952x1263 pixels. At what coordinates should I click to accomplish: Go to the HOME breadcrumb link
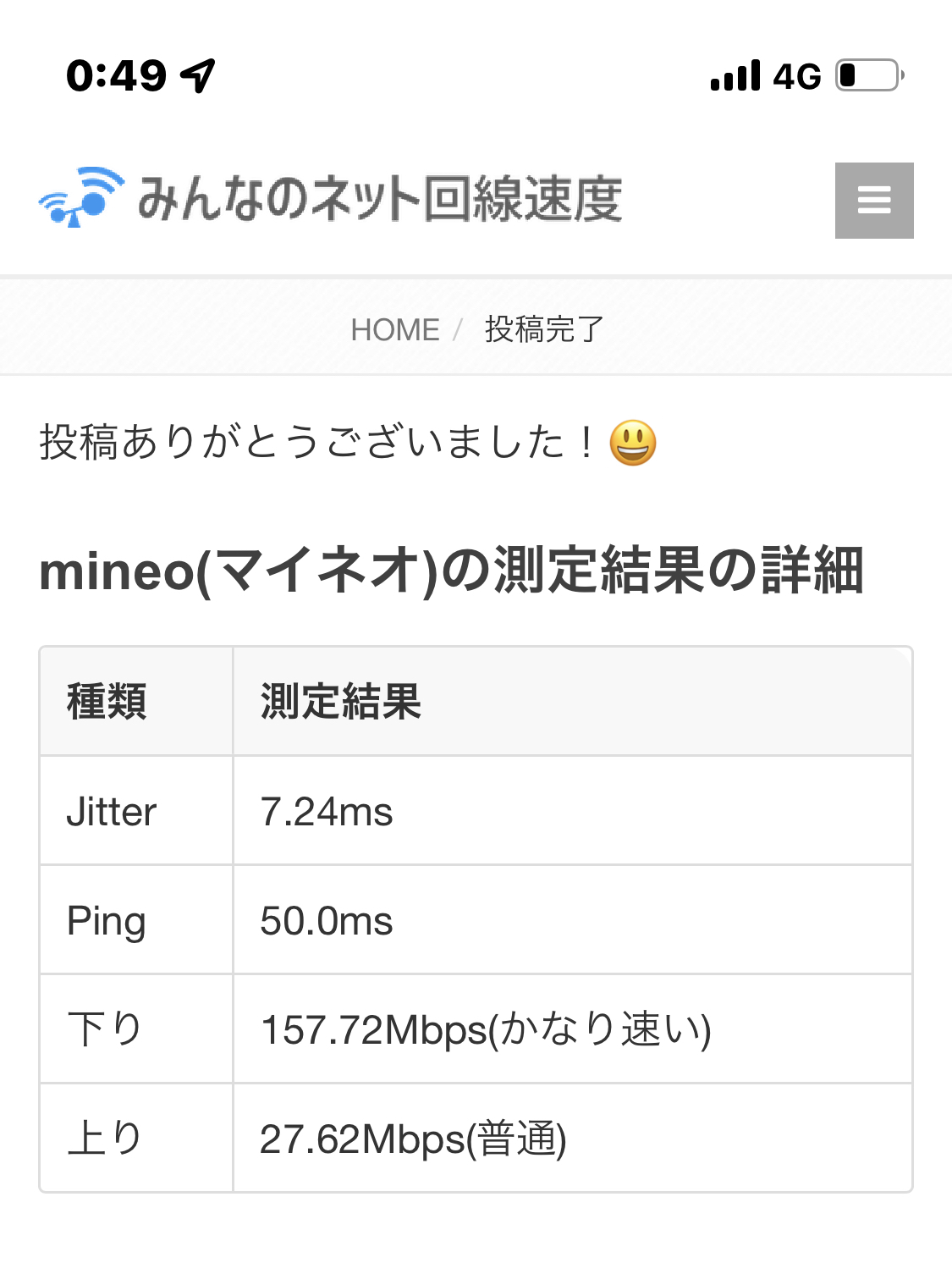(x=394, y=329)
